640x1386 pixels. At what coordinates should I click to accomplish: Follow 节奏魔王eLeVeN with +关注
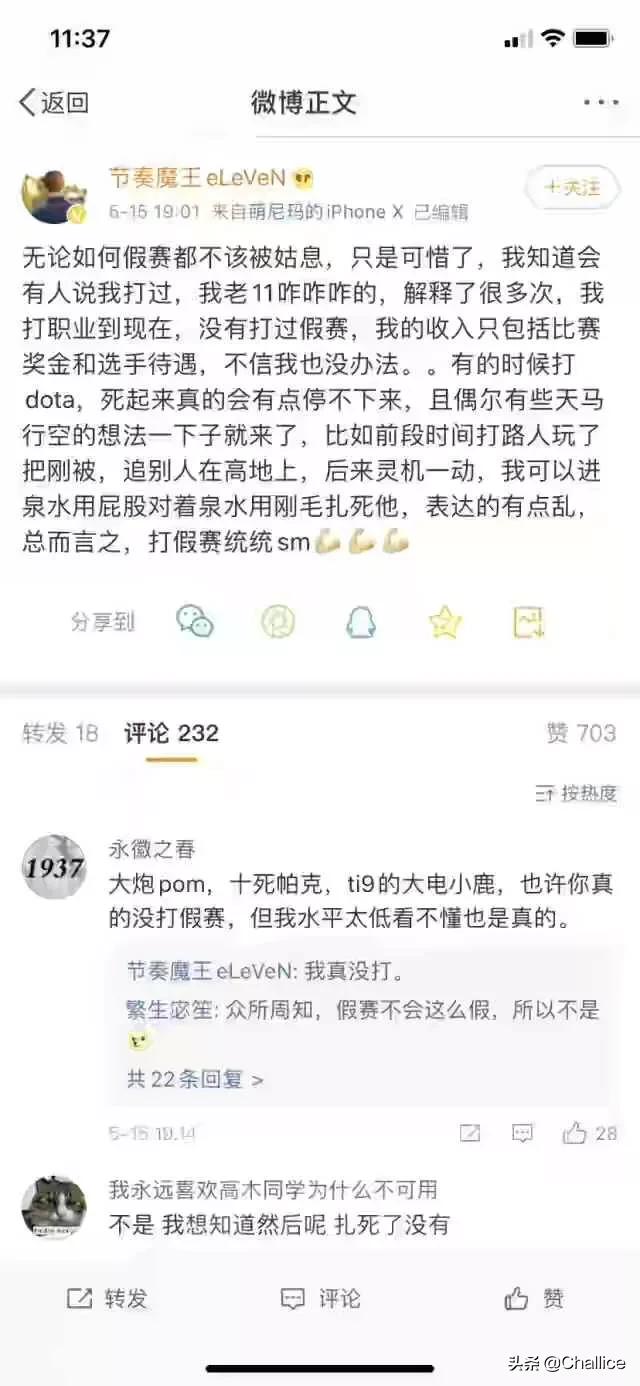point(572,187)
